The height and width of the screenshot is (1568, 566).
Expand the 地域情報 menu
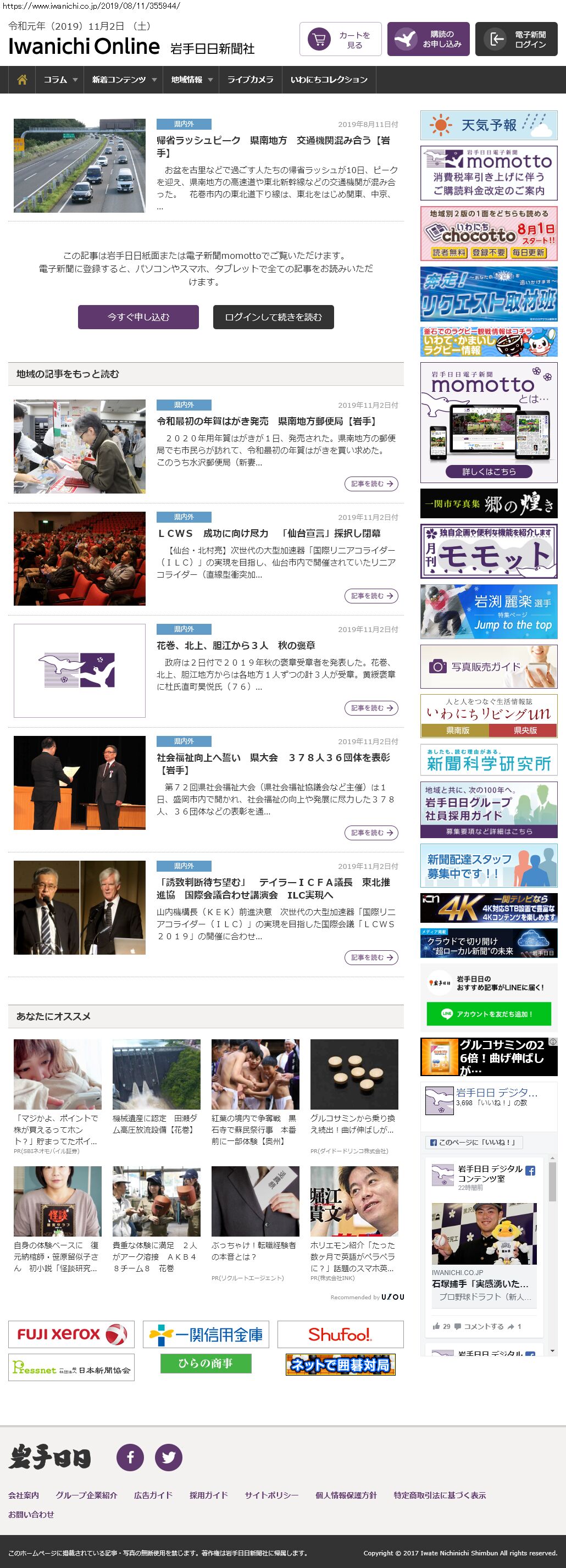click(191, 80)
